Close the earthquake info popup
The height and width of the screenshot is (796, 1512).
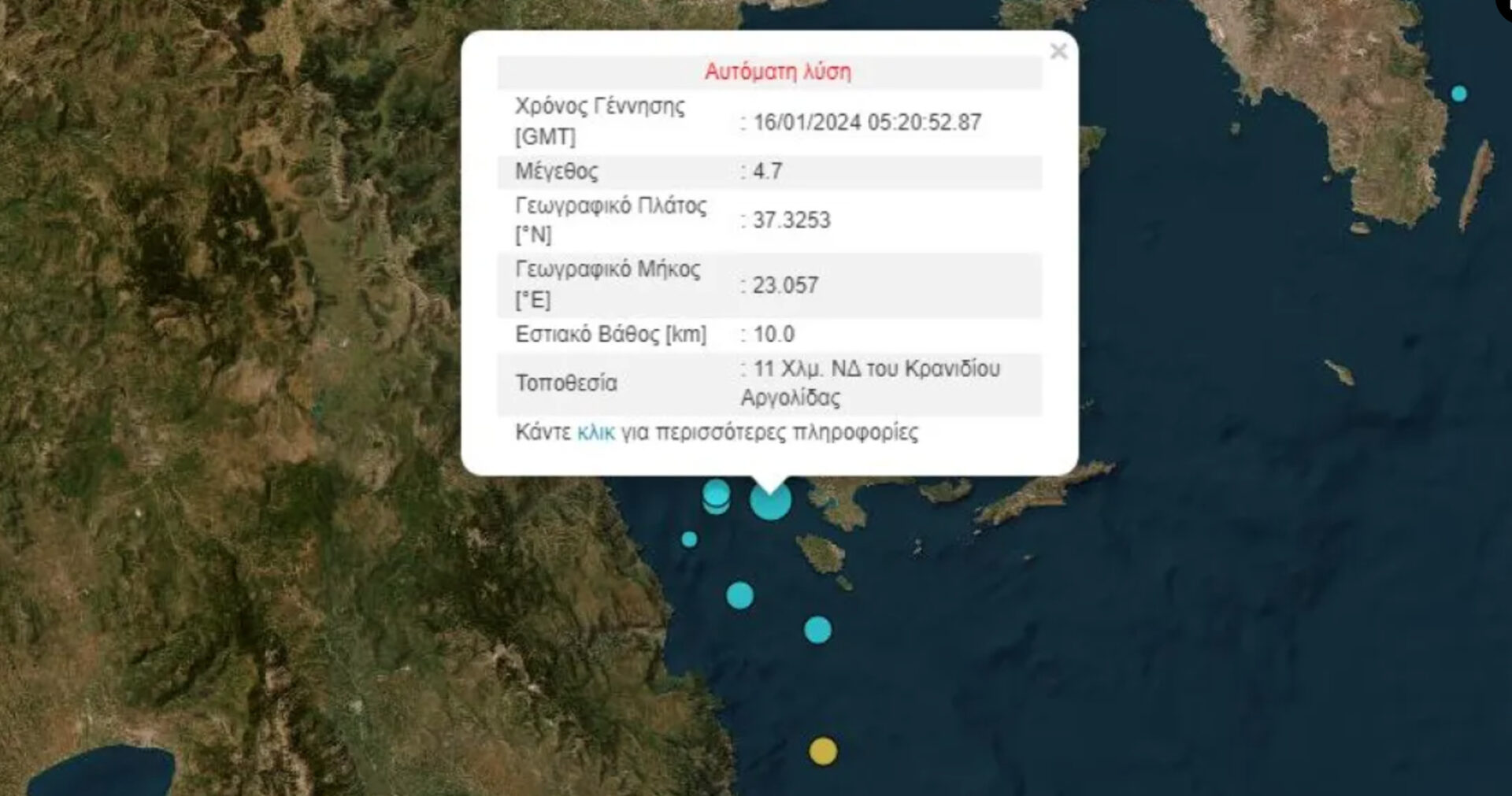pyautogui.click(x=1058, y=52)
